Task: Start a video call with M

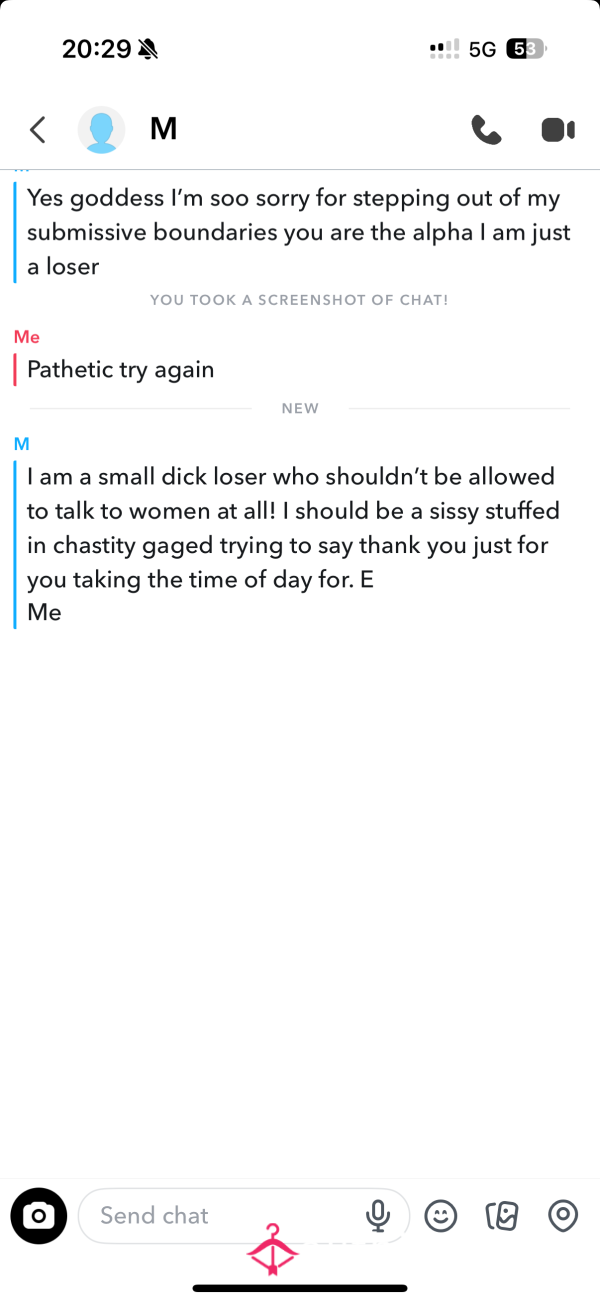Action: [558, 130]
